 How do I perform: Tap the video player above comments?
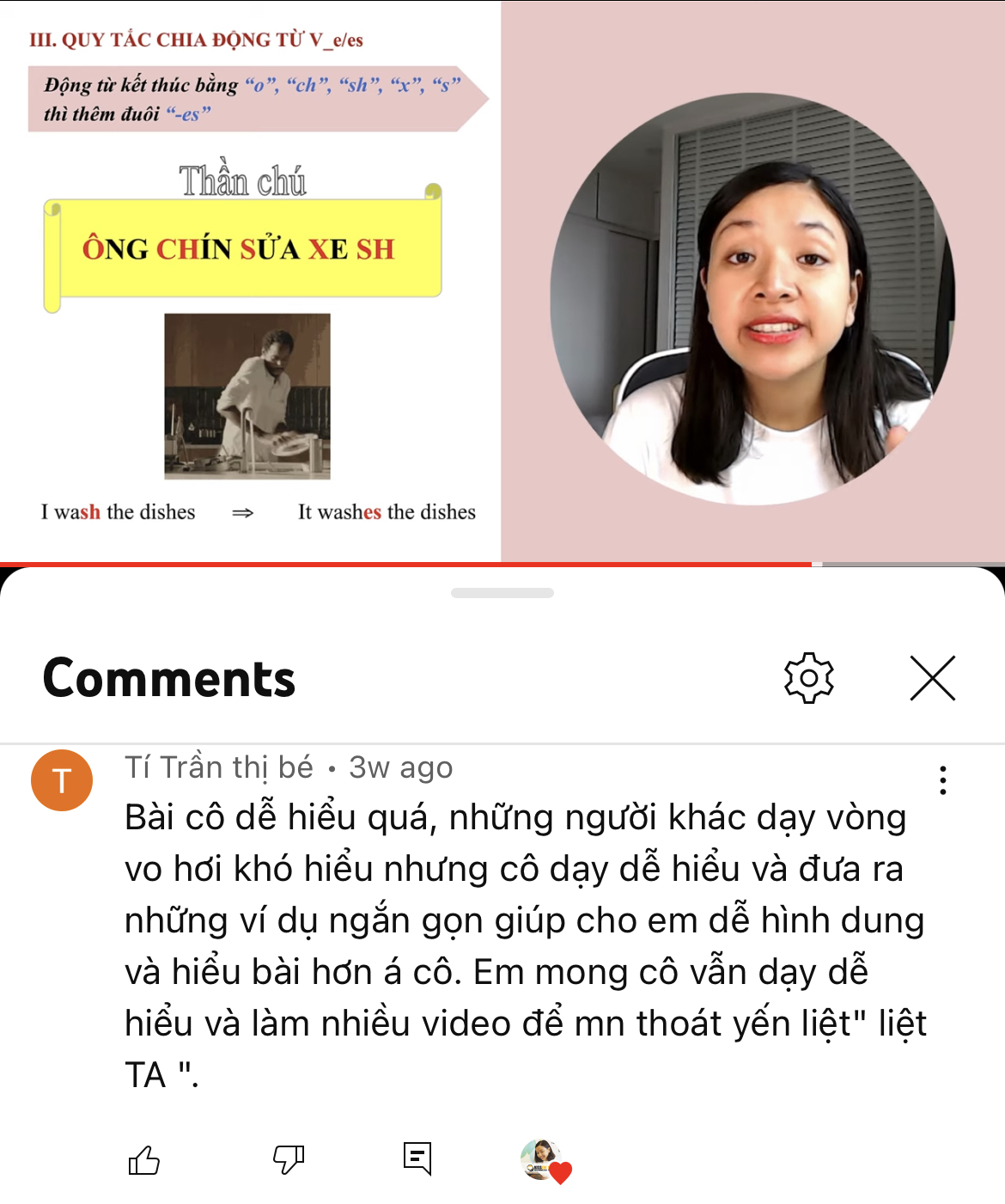(502, 280)
